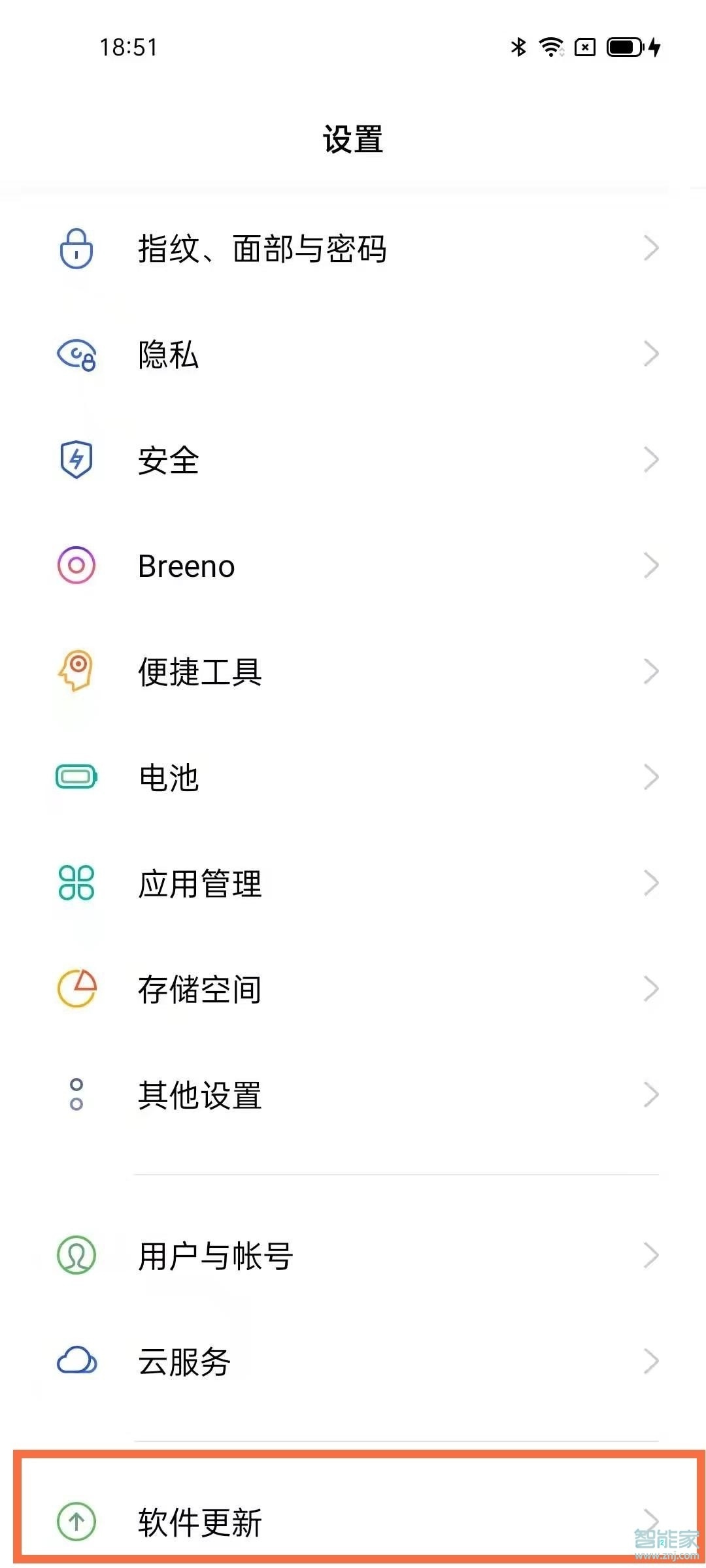Viewport: 706px width, 1568px height.
Task: Click the storage pie-chart icon
Action: click(x=75, y=988)
